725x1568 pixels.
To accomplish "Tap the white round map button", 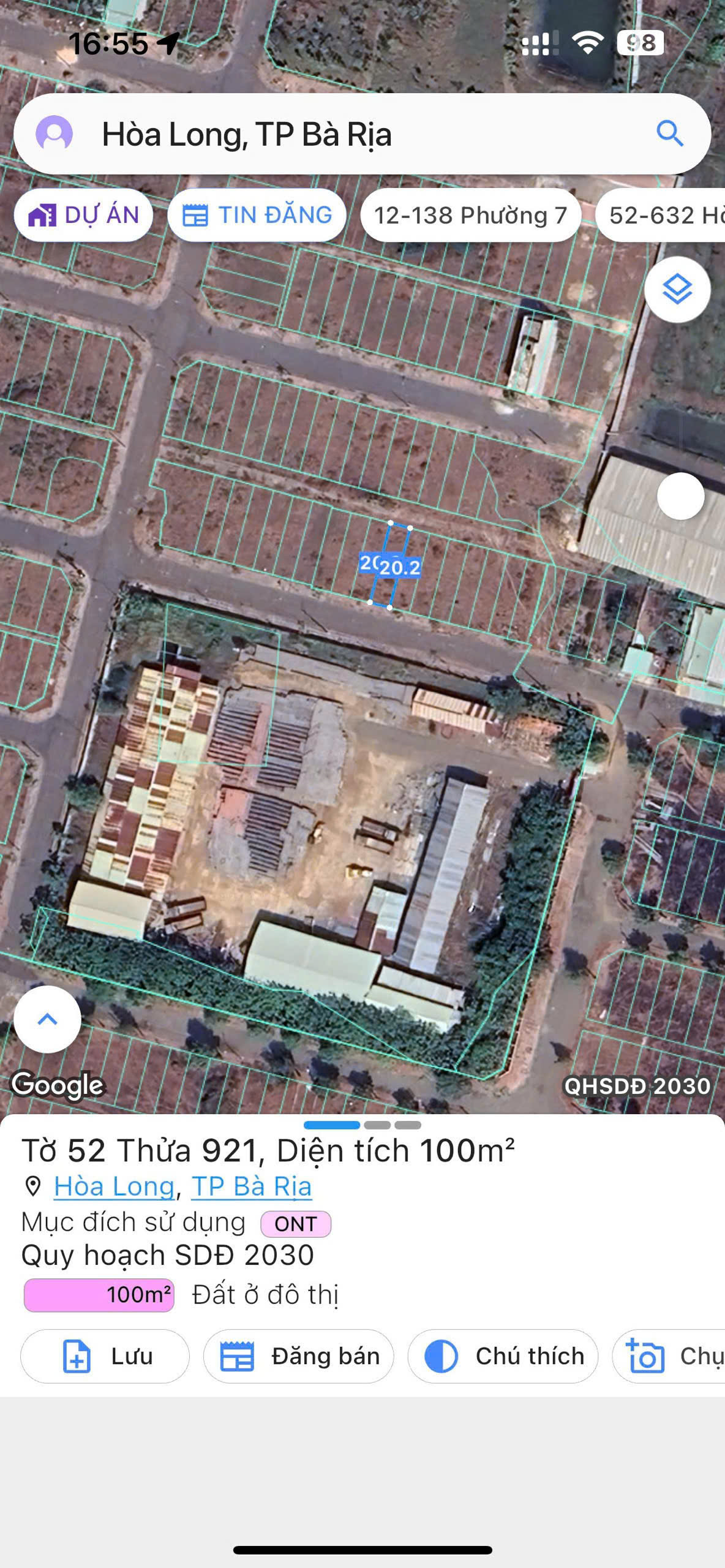I will pyautogui.click(x=680, y=496).
